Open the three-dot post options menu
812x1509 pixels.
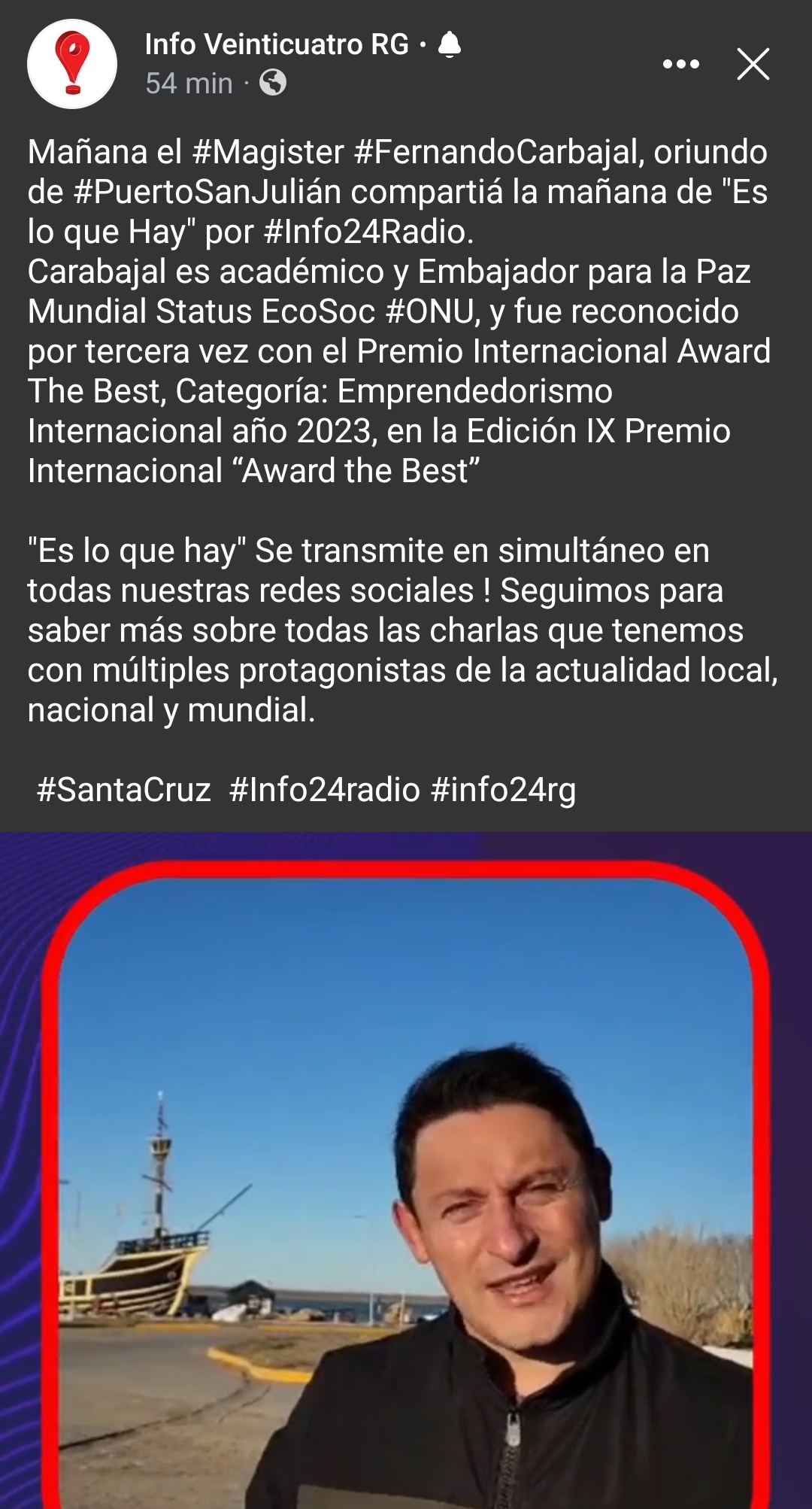pos(681,64)
